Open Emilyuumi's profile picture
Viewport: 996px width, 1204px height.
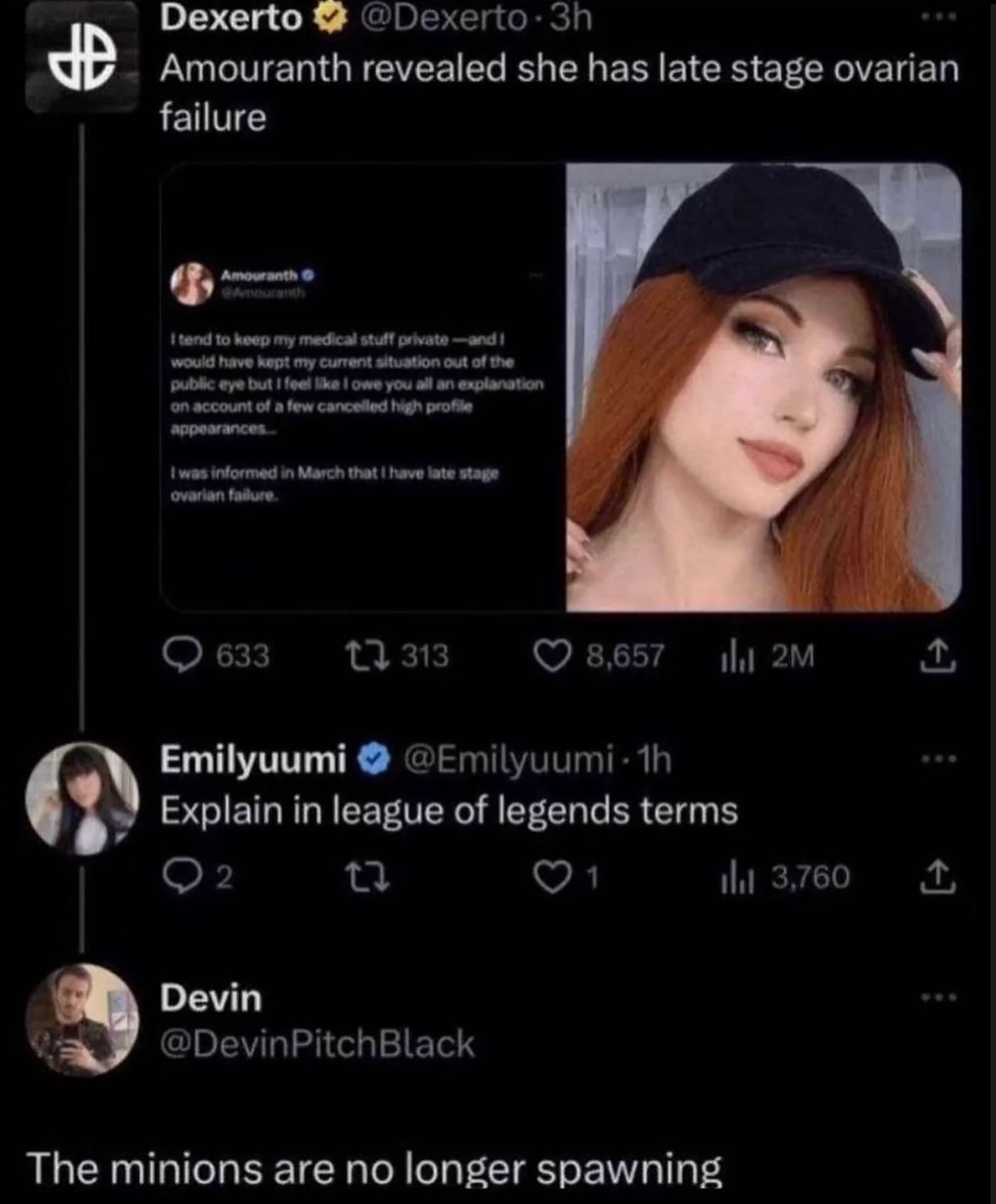click(x=82, y=799)
